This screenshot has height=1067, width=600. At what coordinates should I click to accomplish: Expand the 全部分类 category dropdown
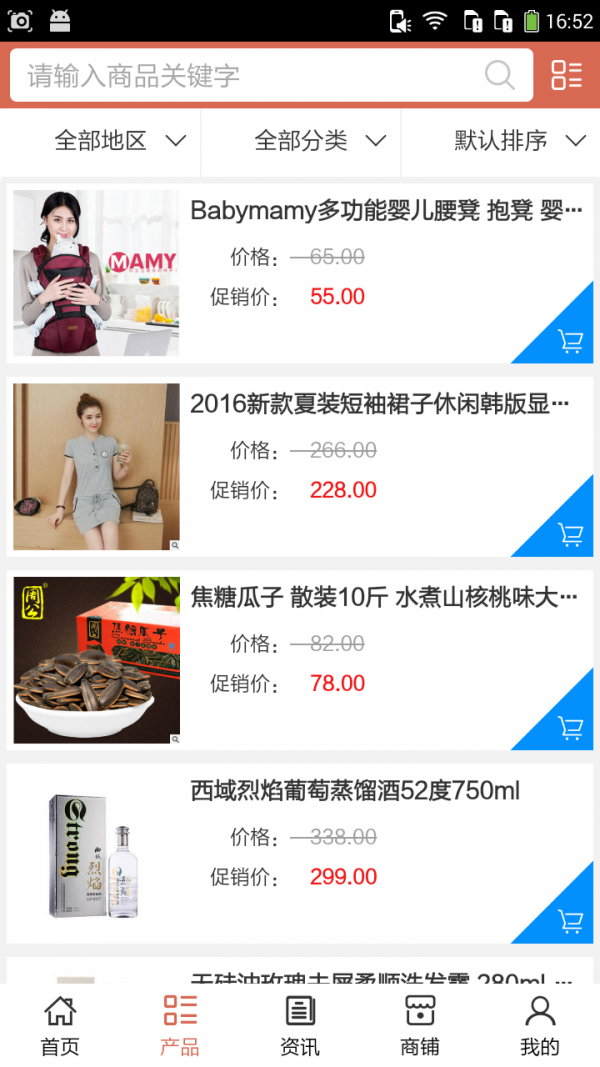click(x=320, y=141)
